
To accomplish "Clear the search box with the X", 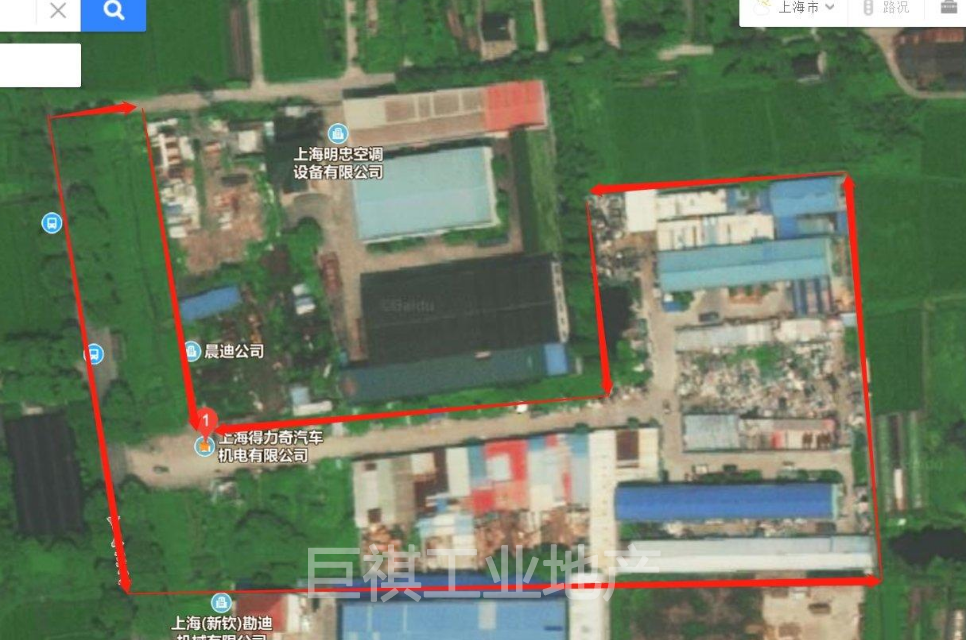I will click(58, 11).
